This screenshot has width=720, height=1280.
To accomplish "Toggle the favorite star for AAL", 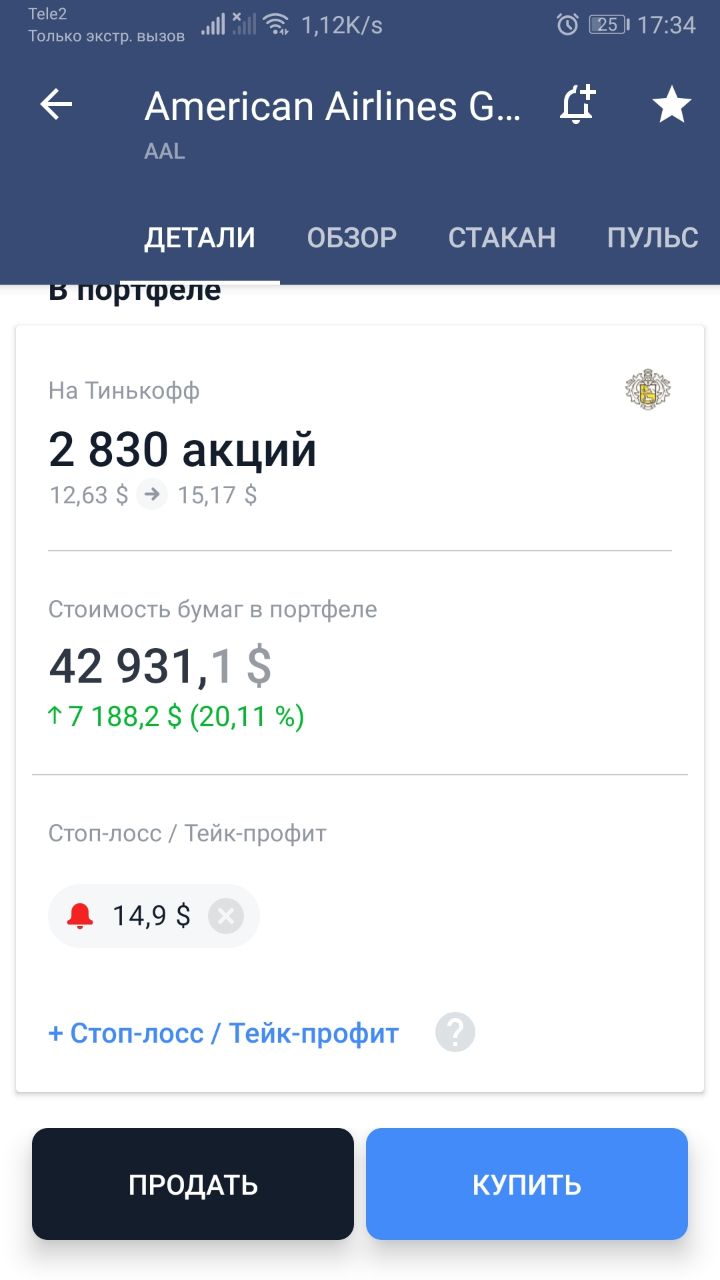I will point(672,105).
